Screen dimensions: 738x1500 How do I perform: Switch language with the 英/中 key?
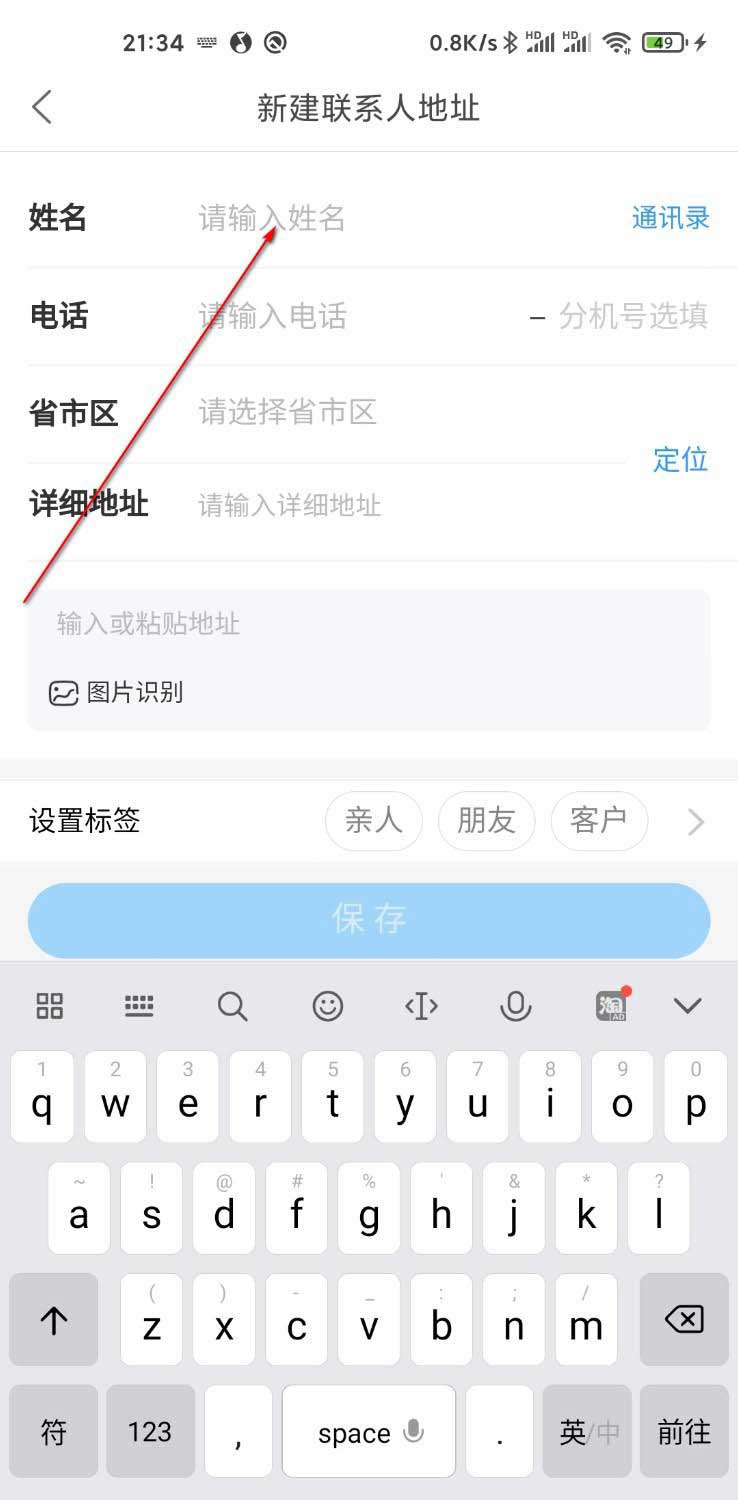pos(586,1432)
